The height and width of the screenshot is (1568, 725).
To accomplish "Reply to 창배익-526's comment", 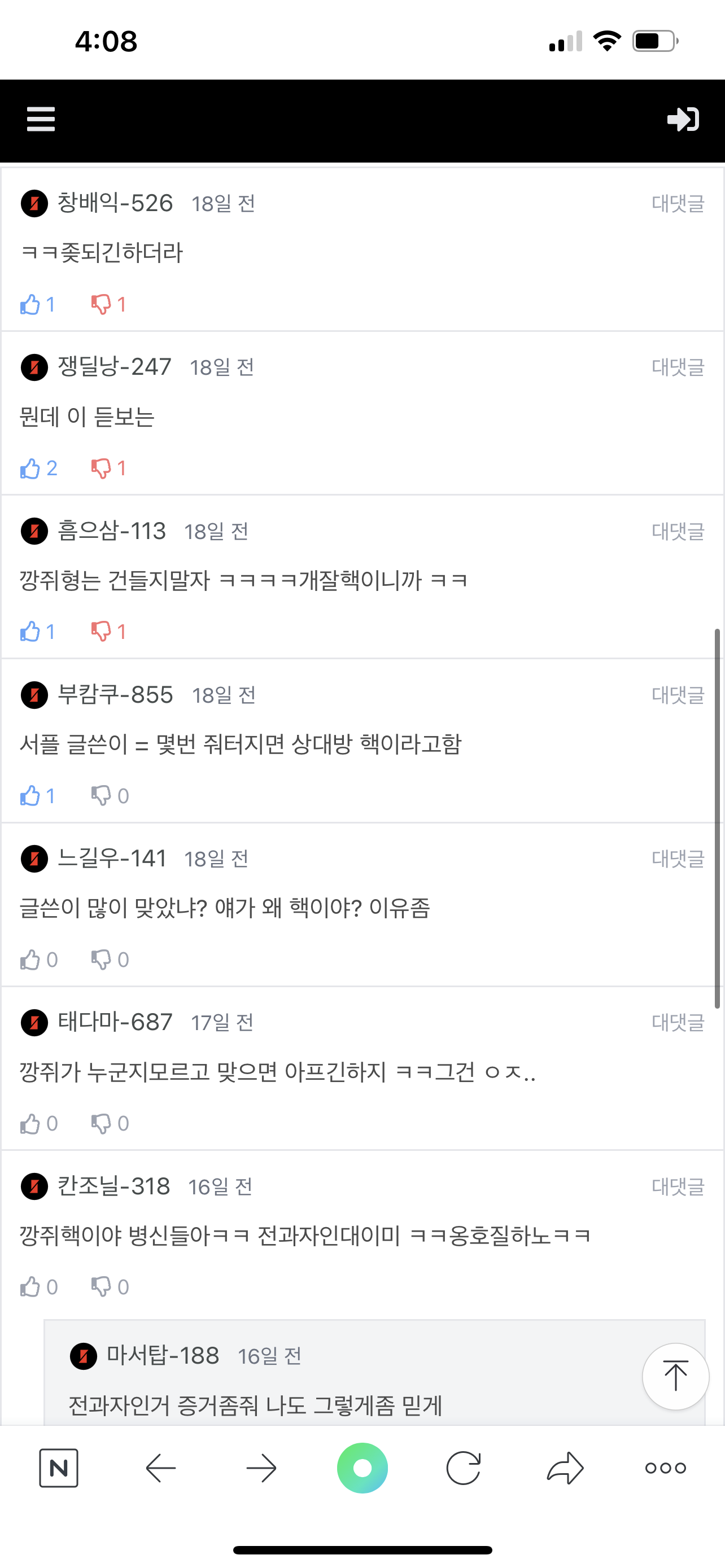I will click(x=678, y=203).
